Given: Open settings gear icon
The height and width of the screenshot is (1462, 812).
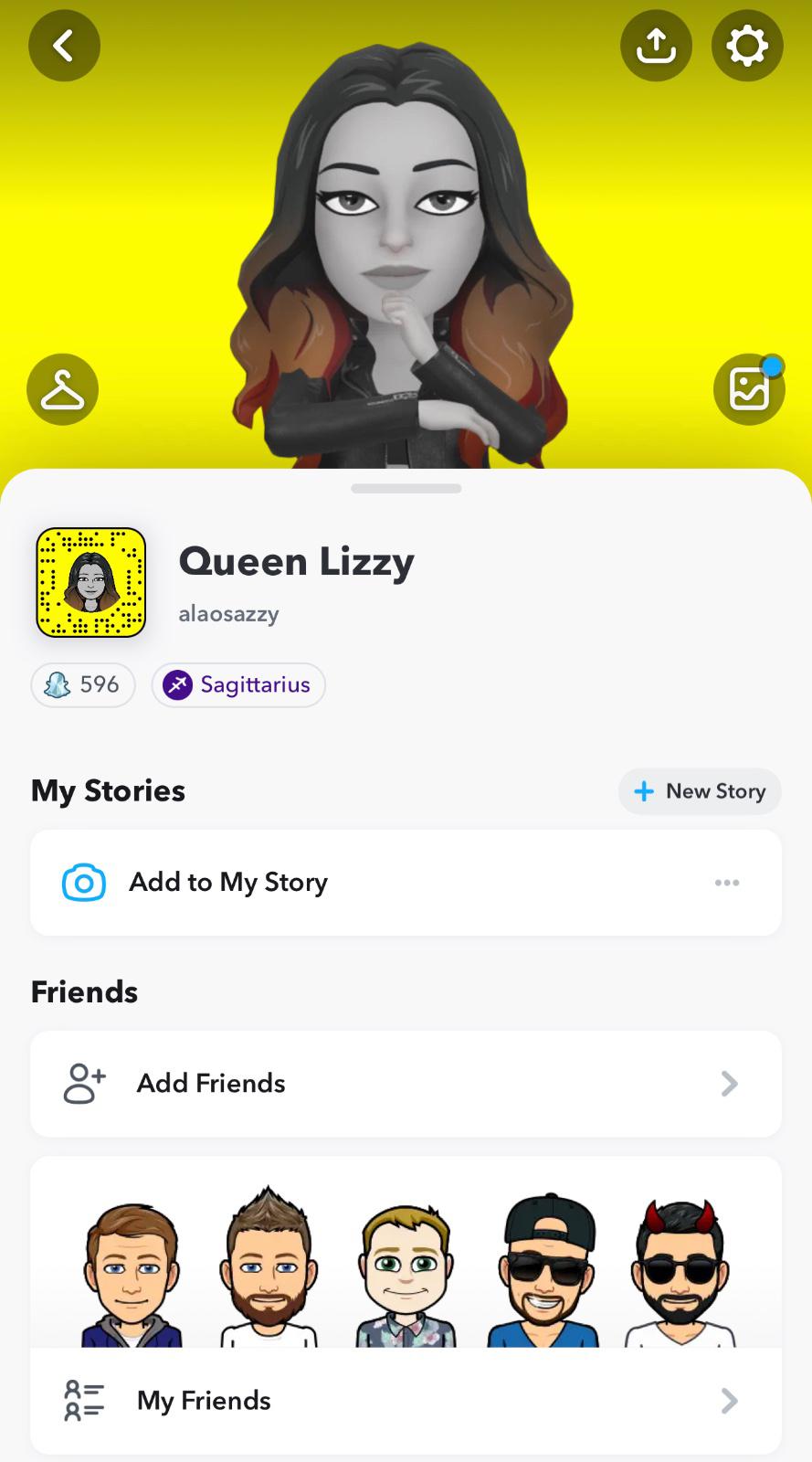Looking at the screenshot, I should pos(747,45).
